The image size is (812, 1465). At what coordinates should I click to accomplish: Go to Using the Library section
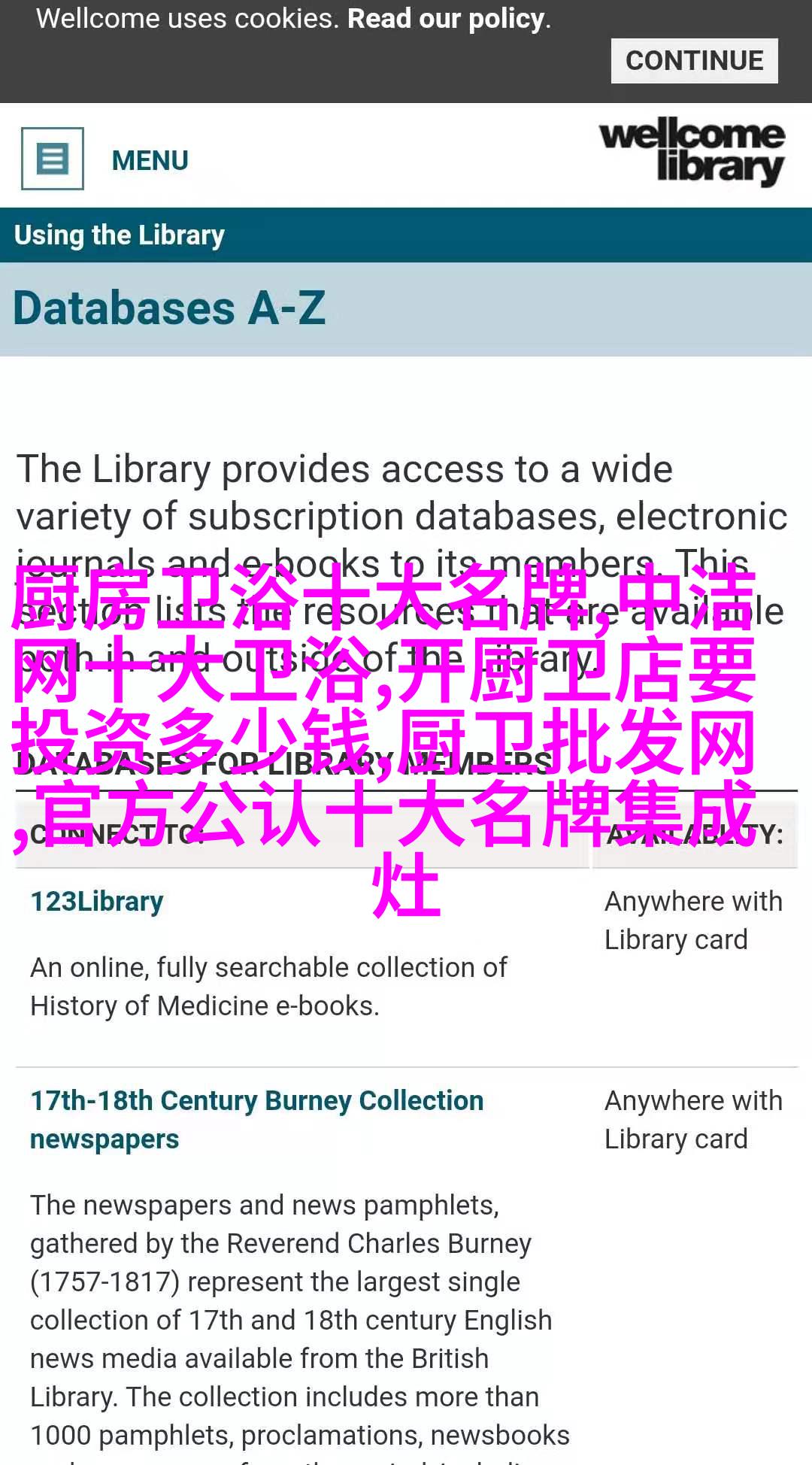click(x=120, y=235)
